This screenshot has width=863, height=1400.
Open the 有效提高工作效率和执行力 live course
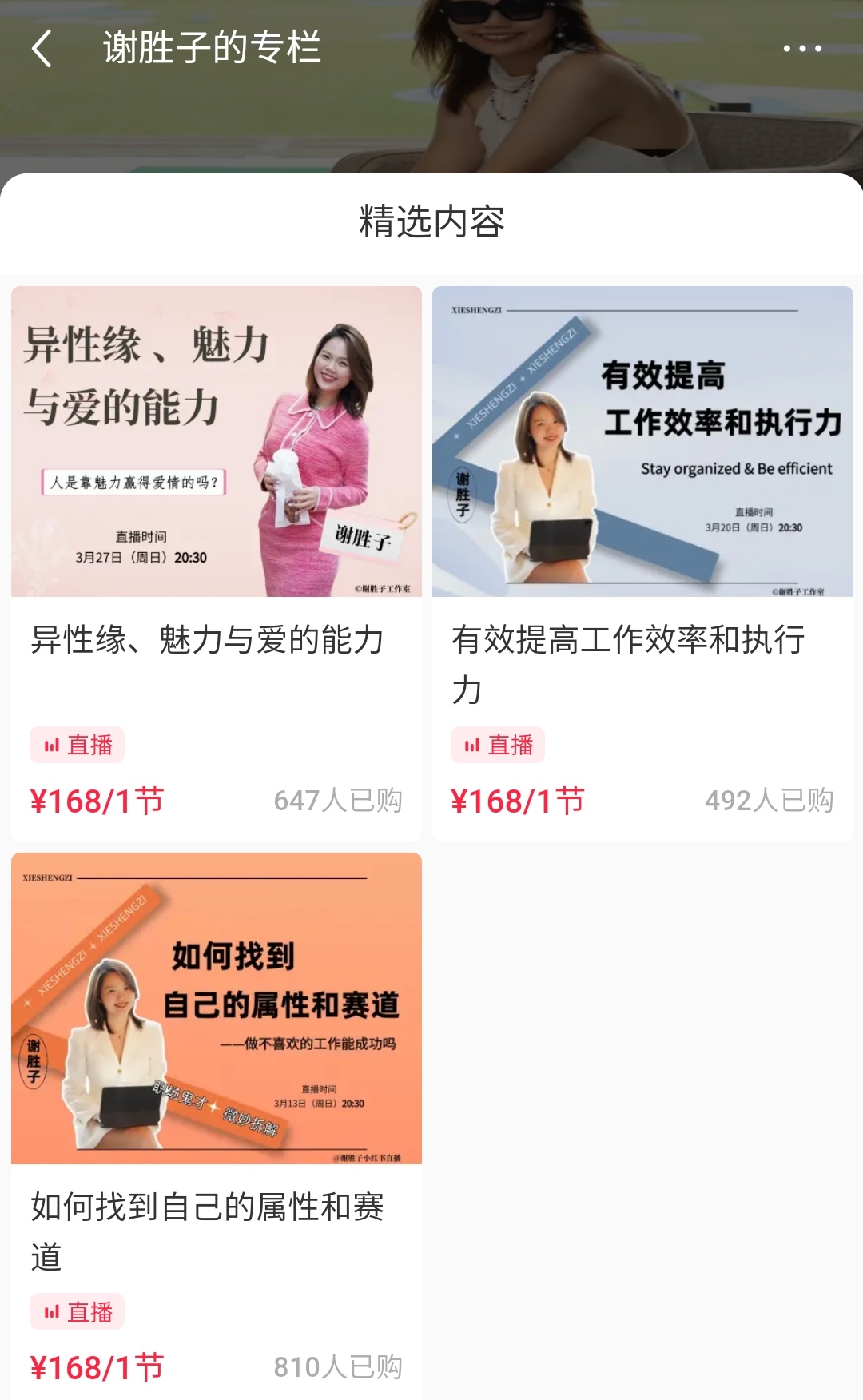pyautogui.click(x=642, y=442)
